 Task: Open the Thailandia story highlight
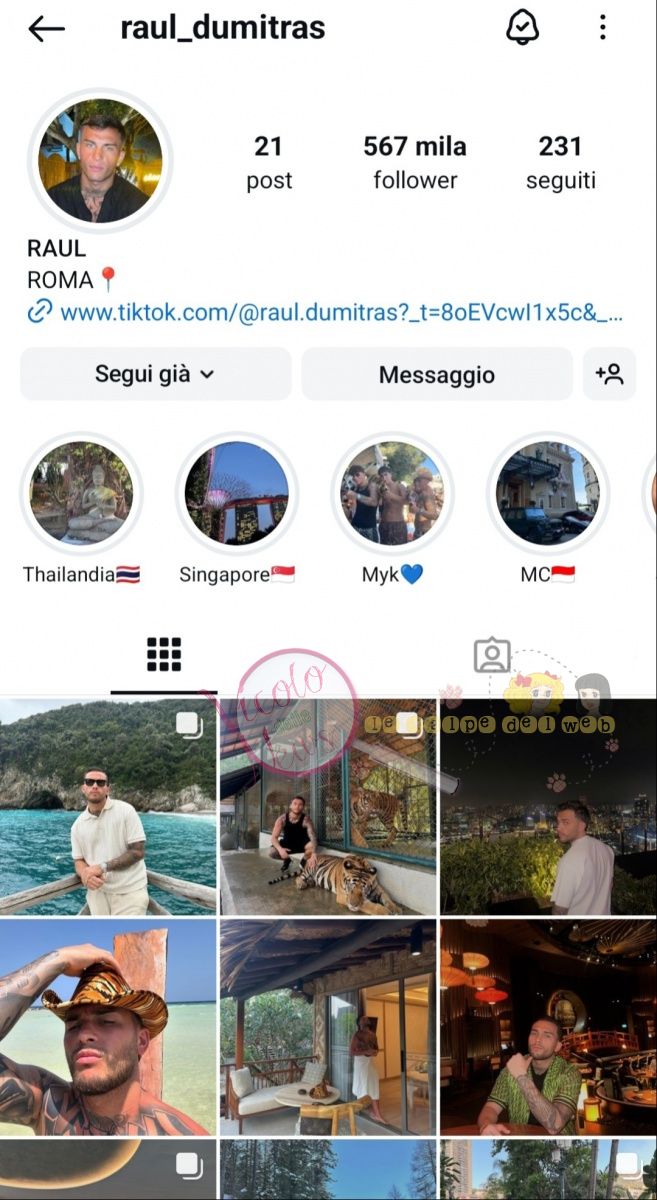pyautogui.click(x=82, y=495)
